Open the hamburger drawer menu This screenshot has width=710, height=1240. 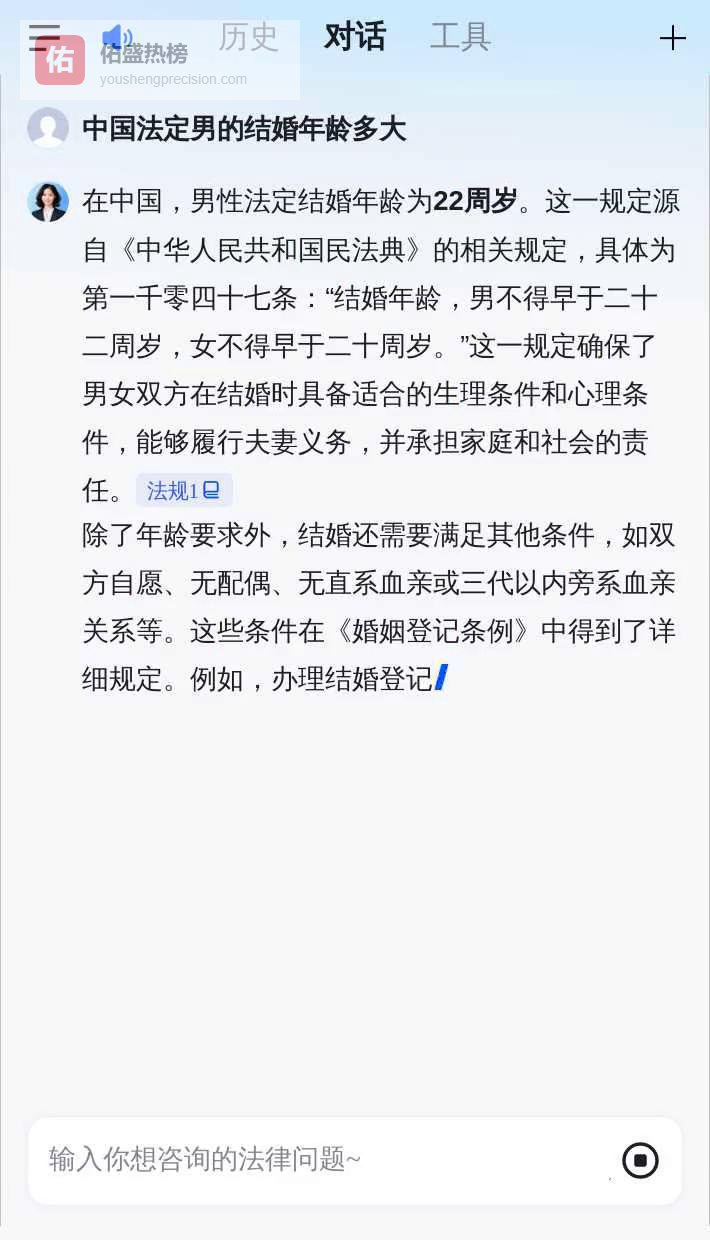[x=42, y=37]
